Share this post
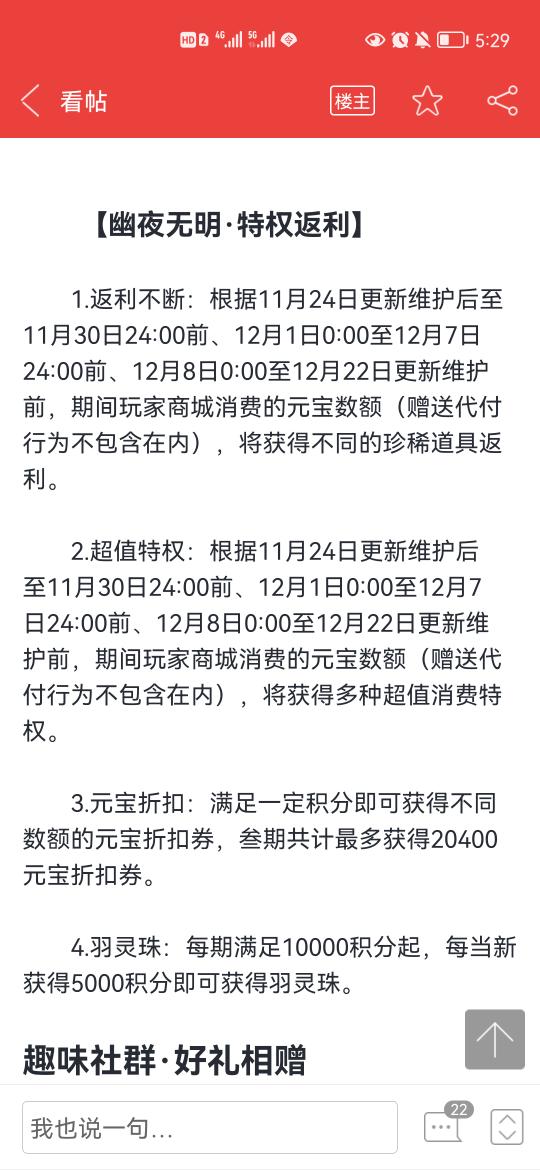540x1170 pixels. coord(502,101)
